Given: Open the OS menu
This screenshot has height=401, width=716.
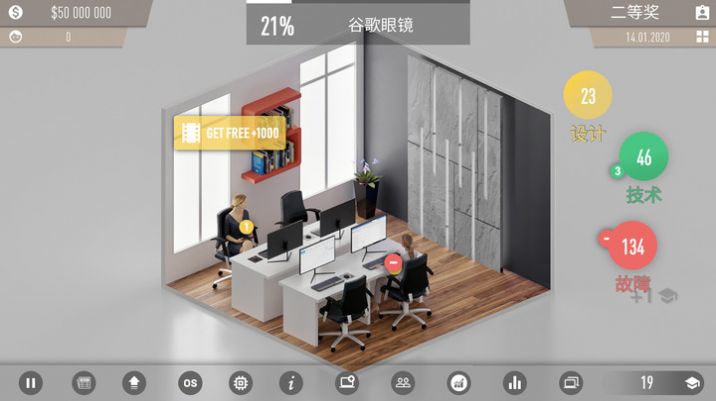Looking at the screenshot, I should [190, 382].
